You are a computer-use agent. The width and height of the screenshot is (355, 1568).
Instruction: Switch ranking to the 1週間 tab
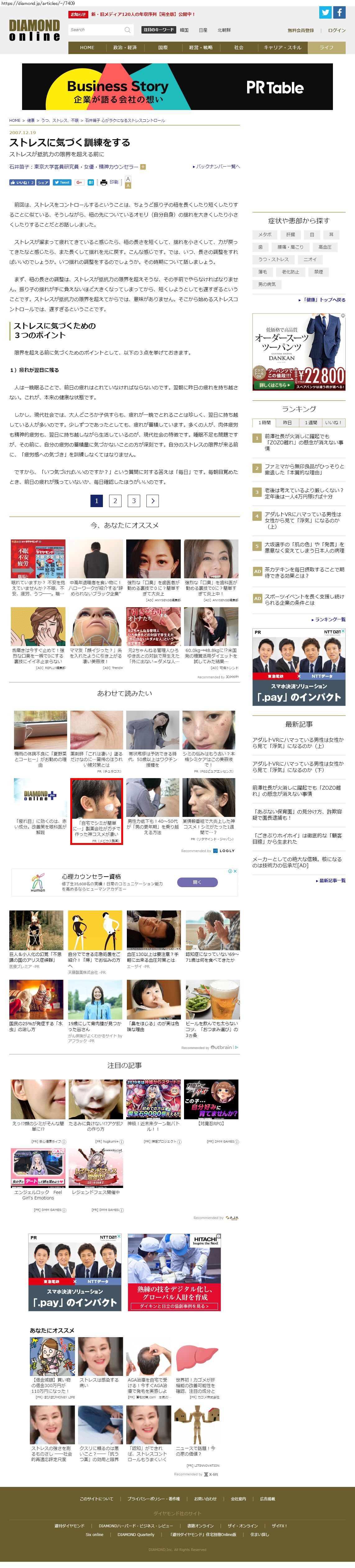click(x=311, y=422)
